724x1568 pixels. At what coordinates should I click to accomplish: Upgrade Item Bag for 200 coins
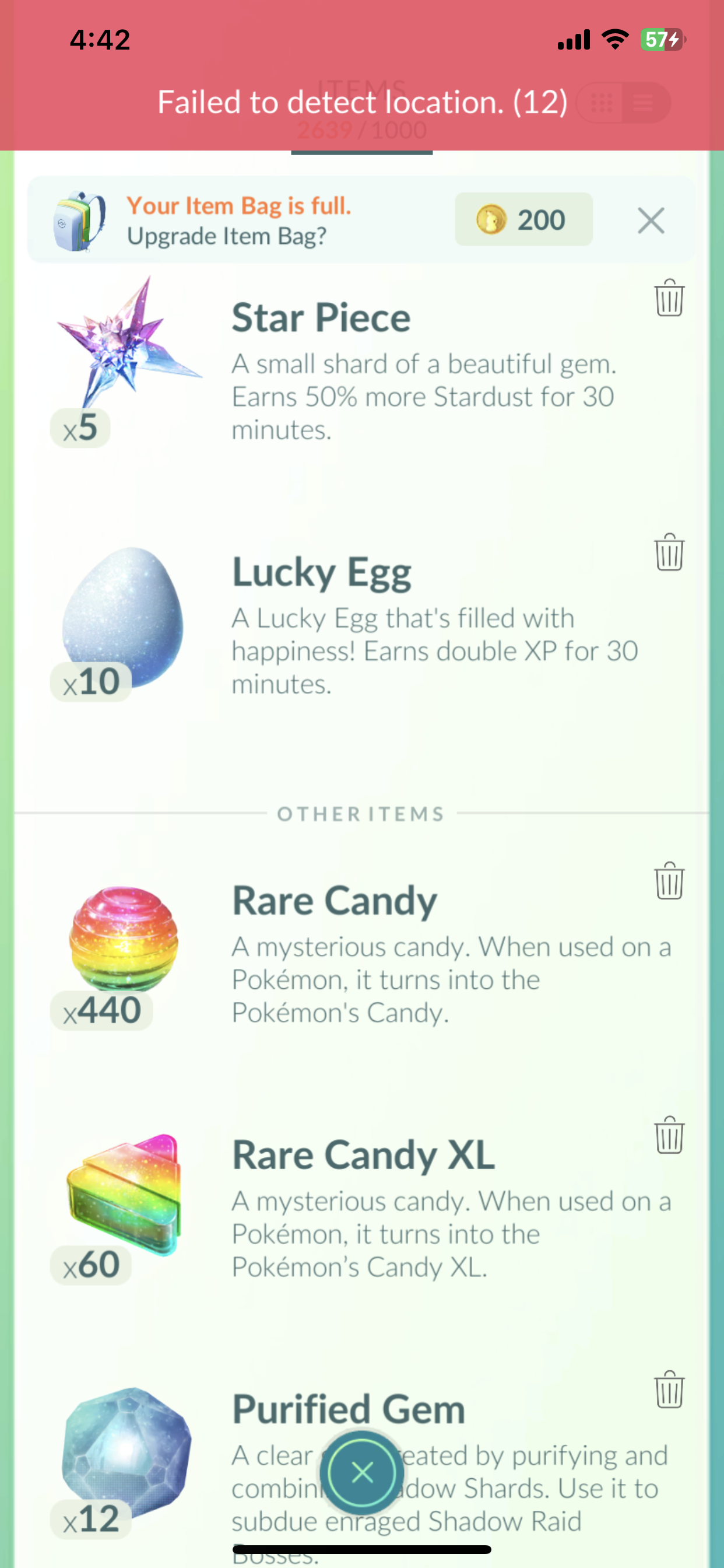523,220
